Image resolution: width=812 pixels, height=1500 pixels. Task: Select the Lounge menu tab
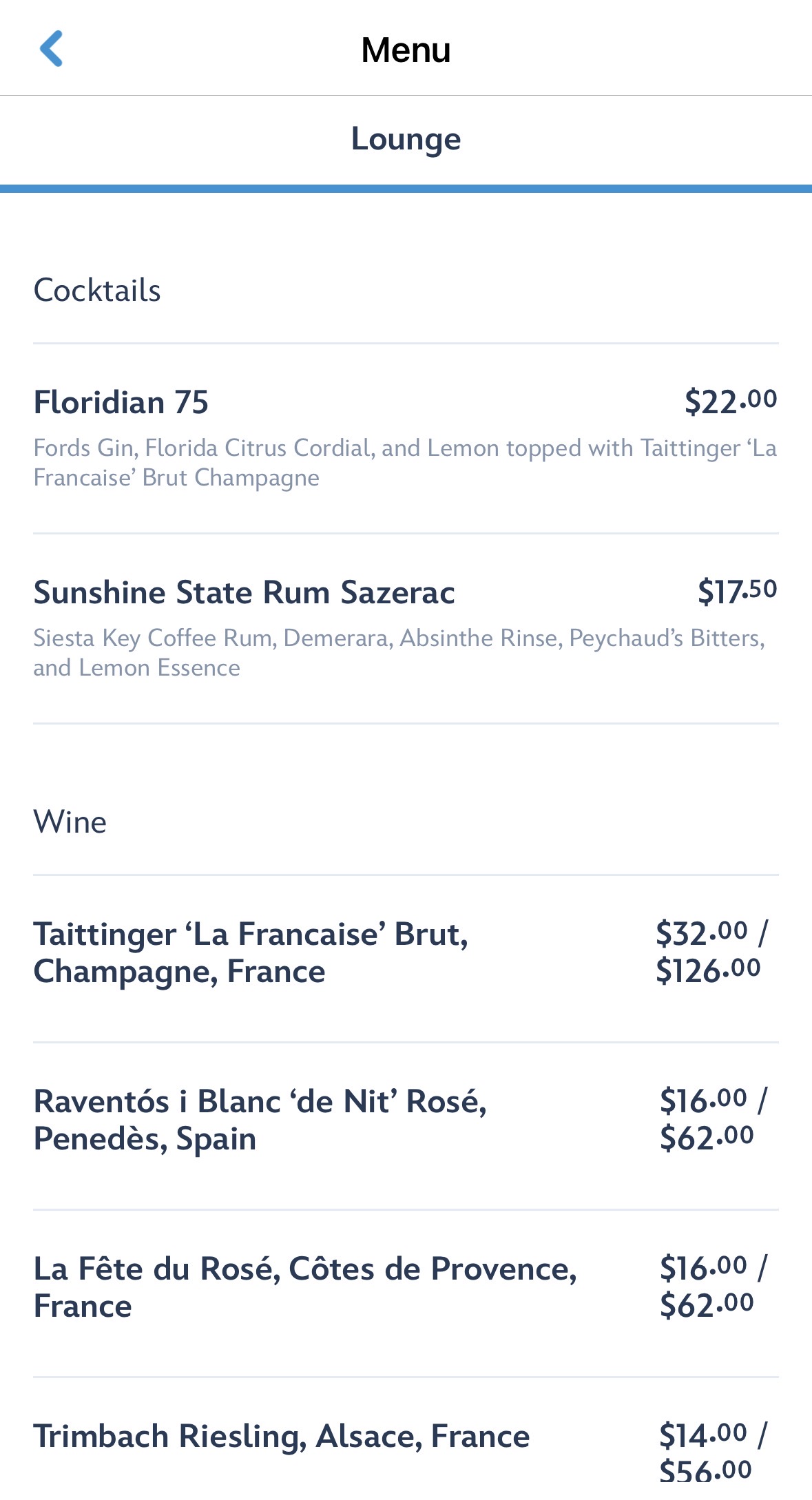coord(406,140)
